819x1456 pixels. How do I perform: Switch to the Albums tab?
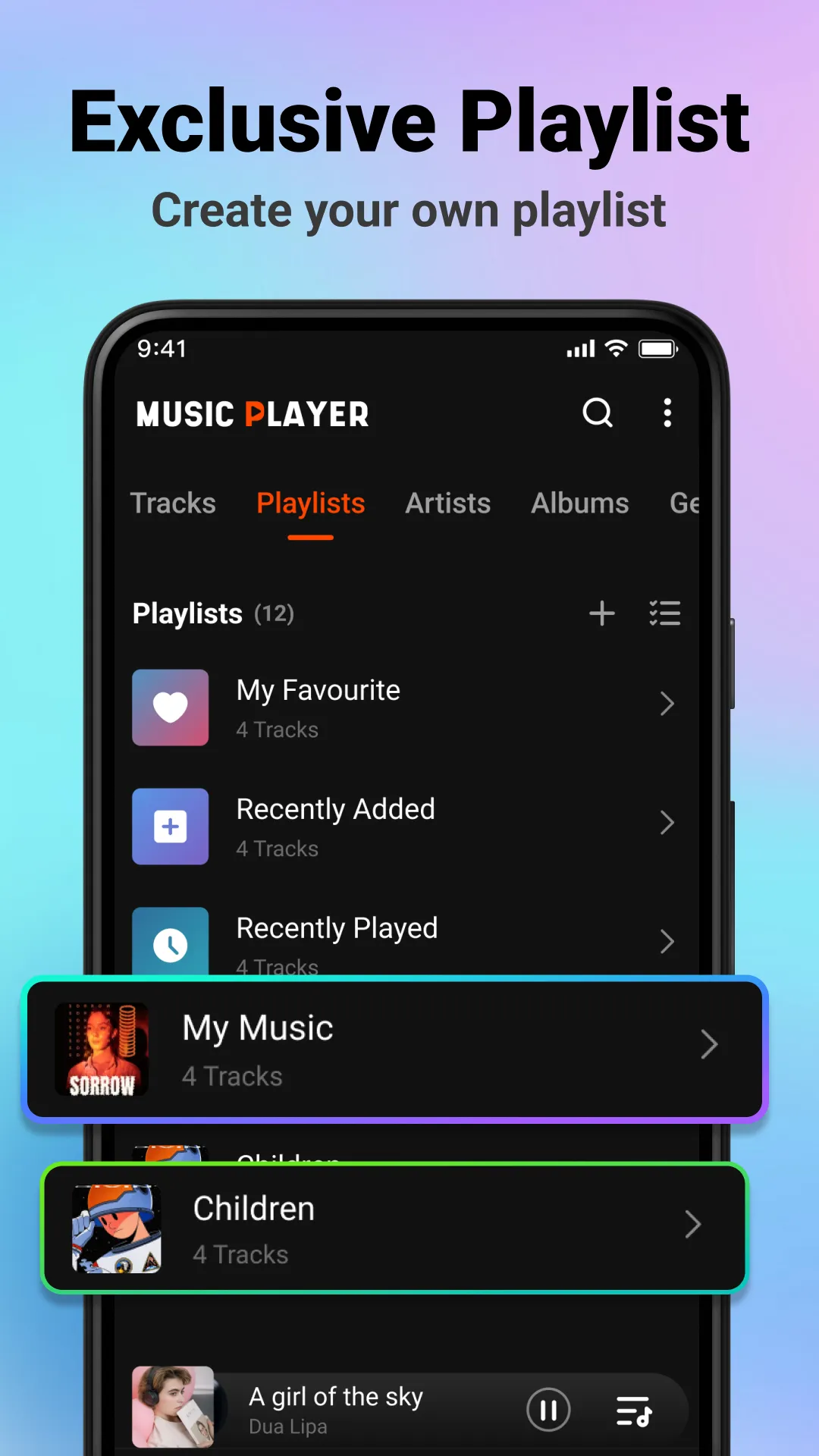tap(579, 503)
